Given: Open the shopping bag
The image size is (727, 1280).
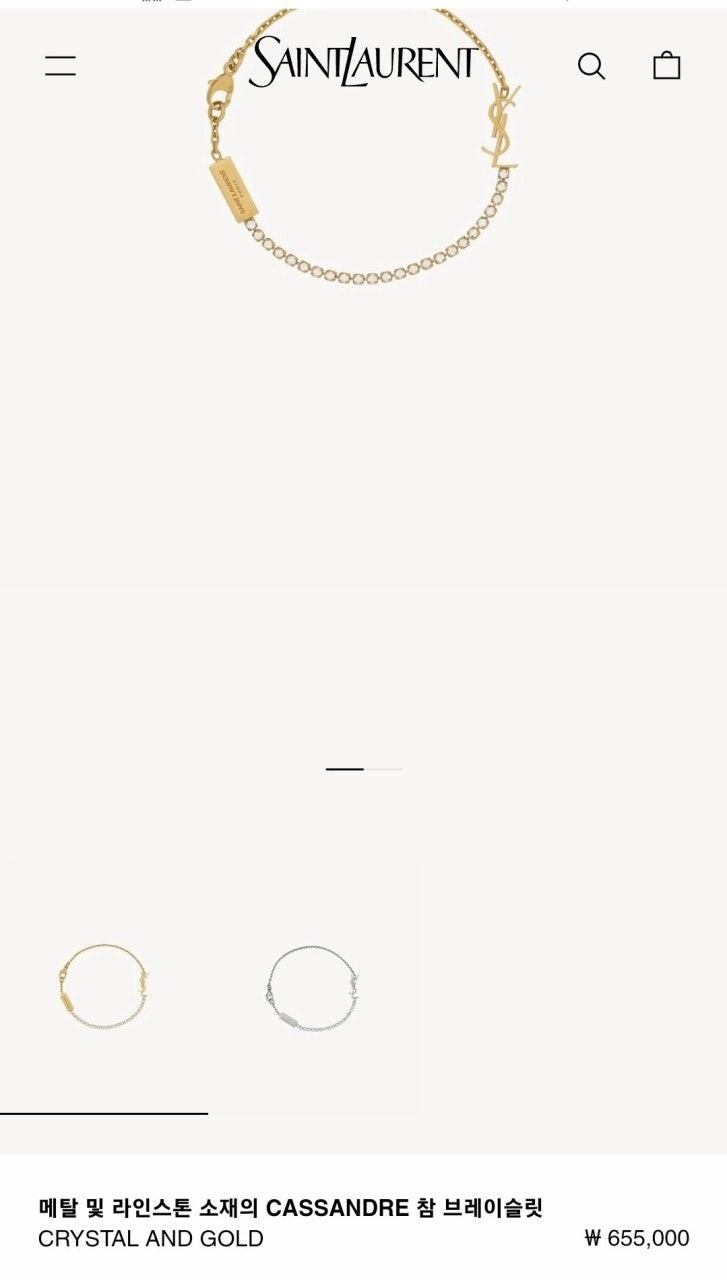Looking at the screenshot, I should pos(666,66).
